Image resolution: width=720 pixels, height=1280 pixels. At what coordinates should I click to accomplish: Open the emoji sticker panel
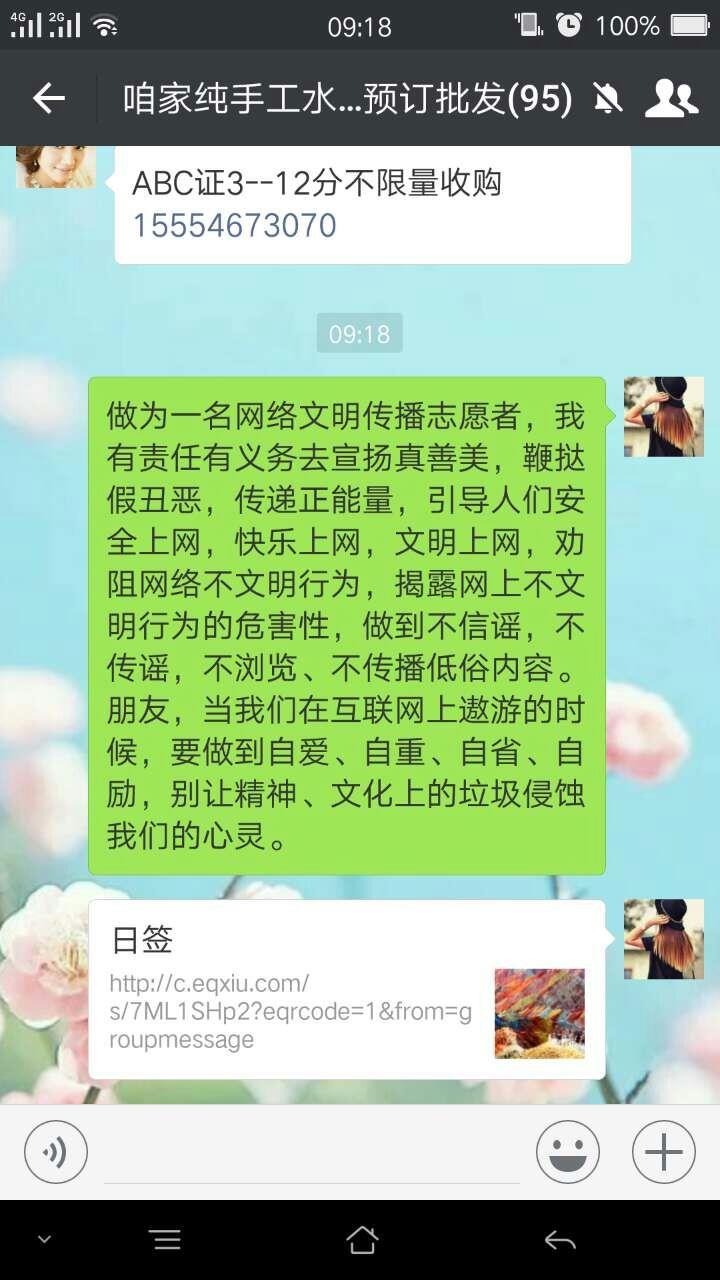pos(568,1152)
